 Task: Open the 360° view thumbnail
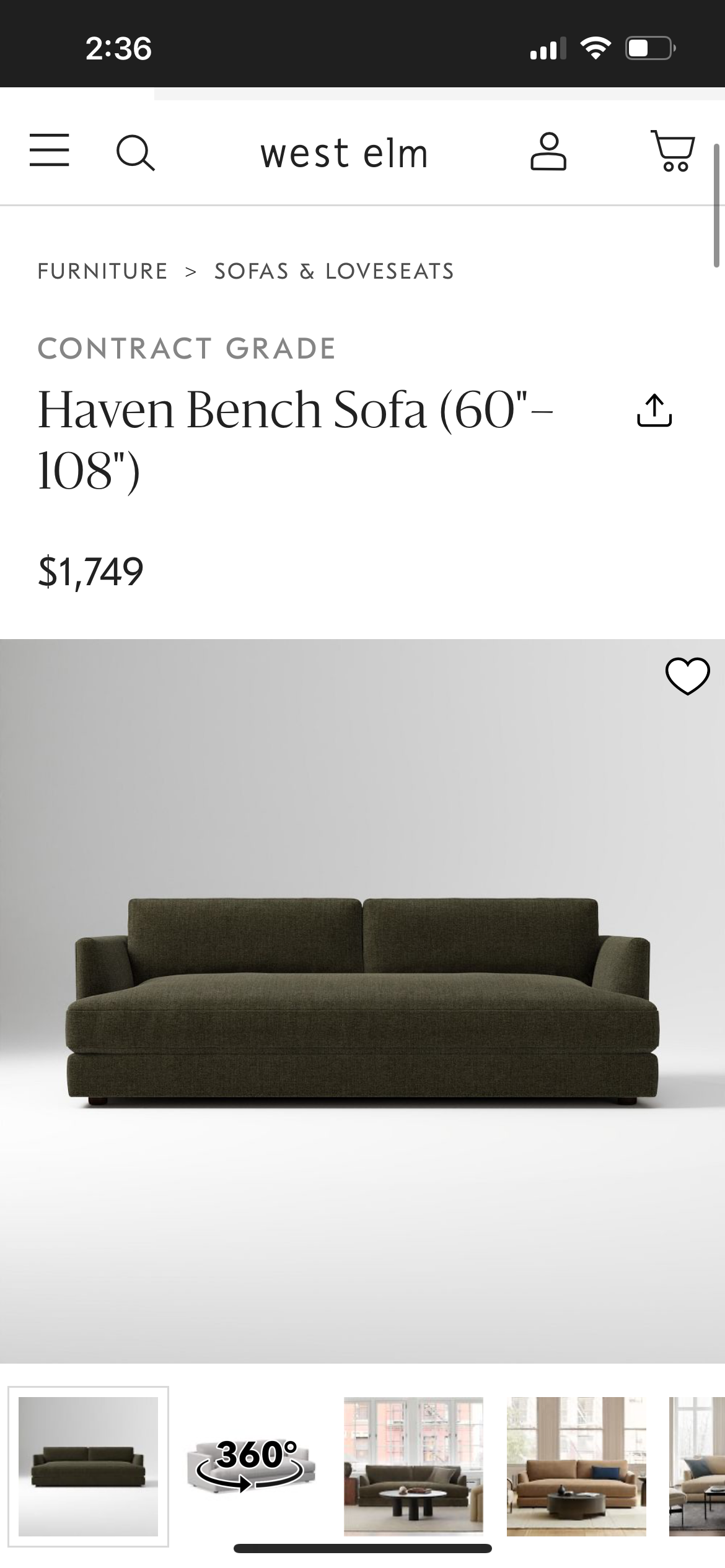click(251, 1466)
